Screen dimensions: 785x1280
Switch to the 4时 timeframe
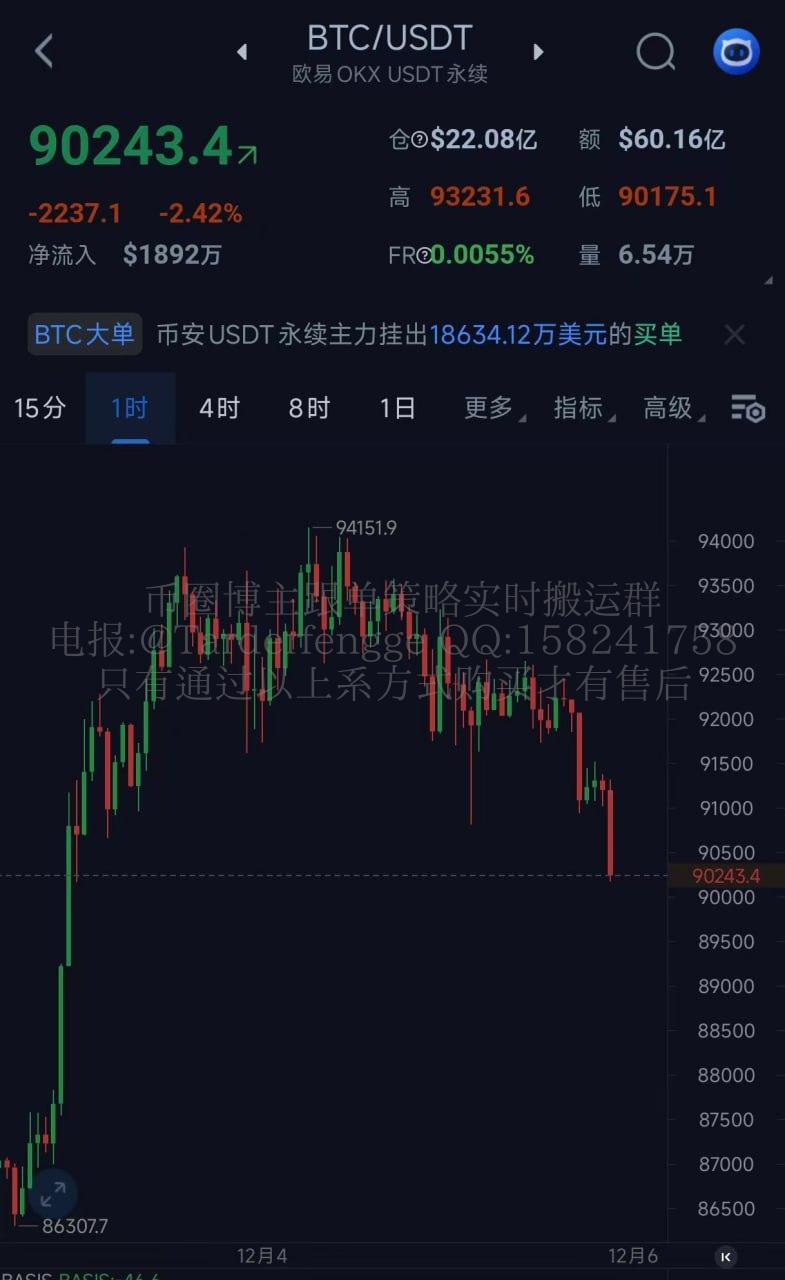click(219, 408)
